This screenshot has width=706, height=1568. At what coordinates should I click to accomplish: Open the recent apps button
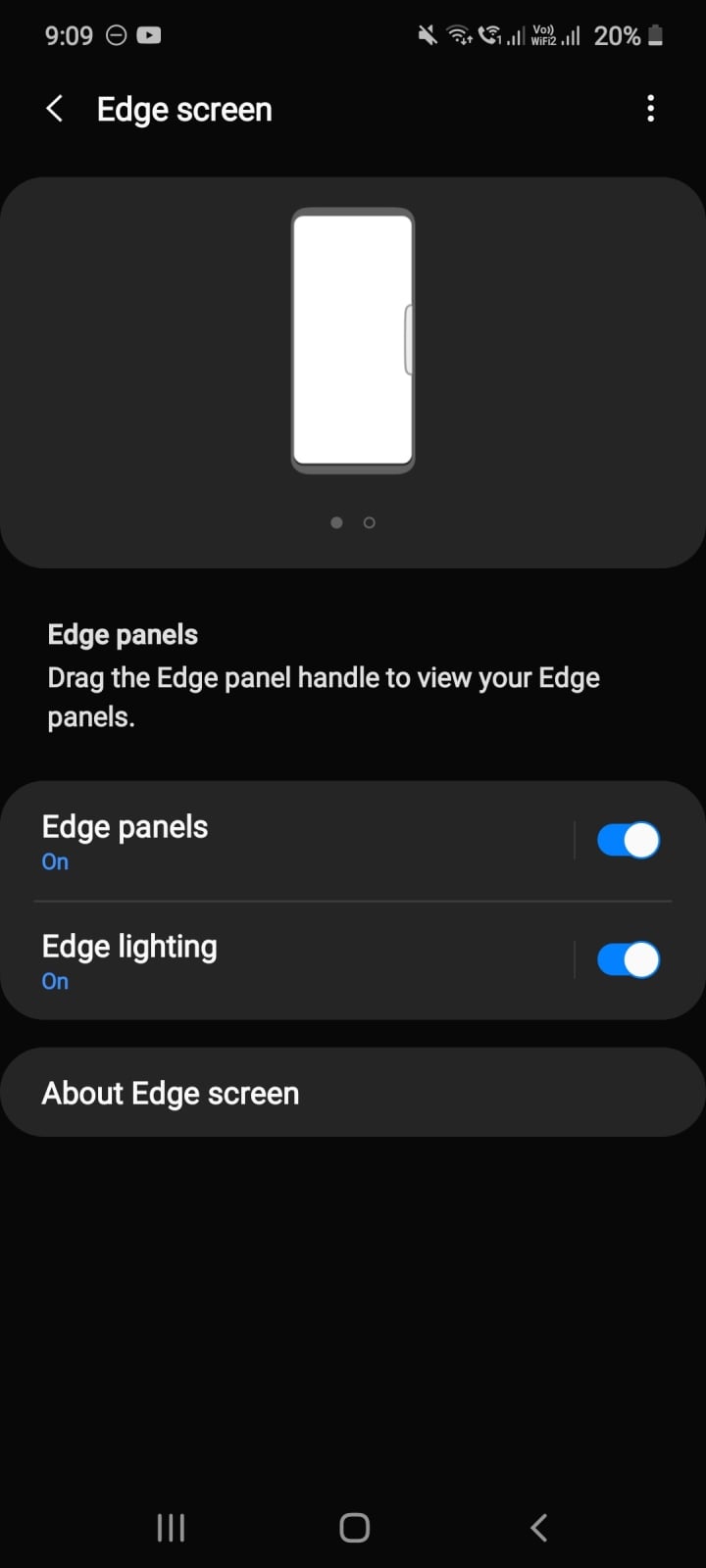(171, 1527)
